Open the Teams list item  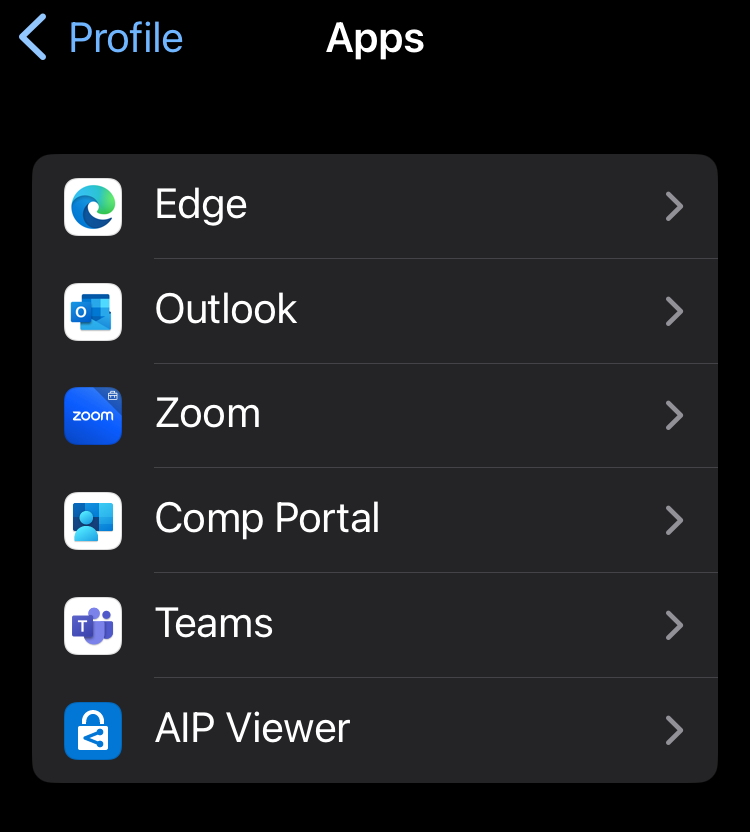375,626
